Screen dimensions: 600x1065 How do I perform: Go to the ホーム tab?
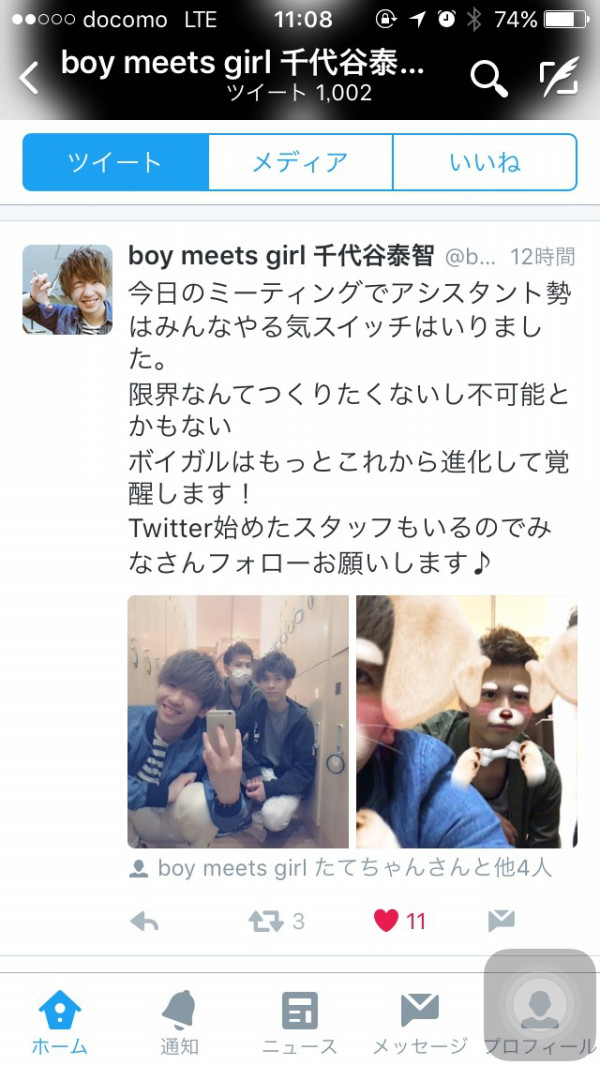pyautogui.click(x=59, y=1022)
